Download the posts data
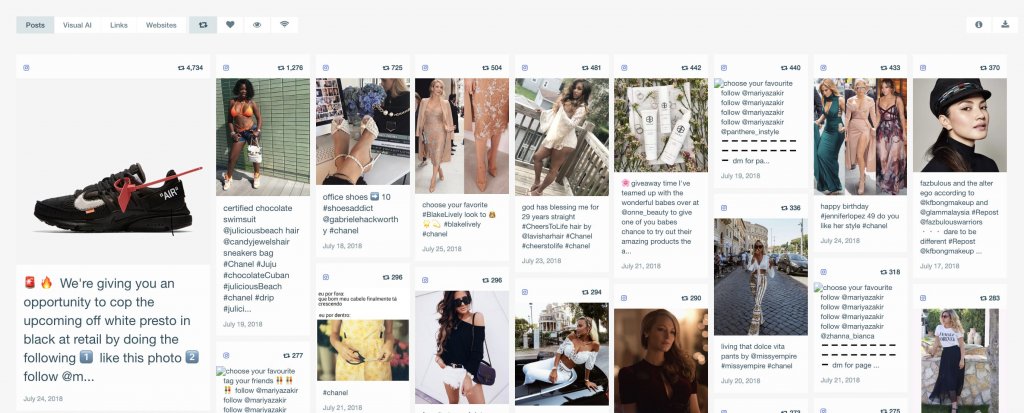The width and height of the screenshot is (1024, 413). (x=1005, y=24)
